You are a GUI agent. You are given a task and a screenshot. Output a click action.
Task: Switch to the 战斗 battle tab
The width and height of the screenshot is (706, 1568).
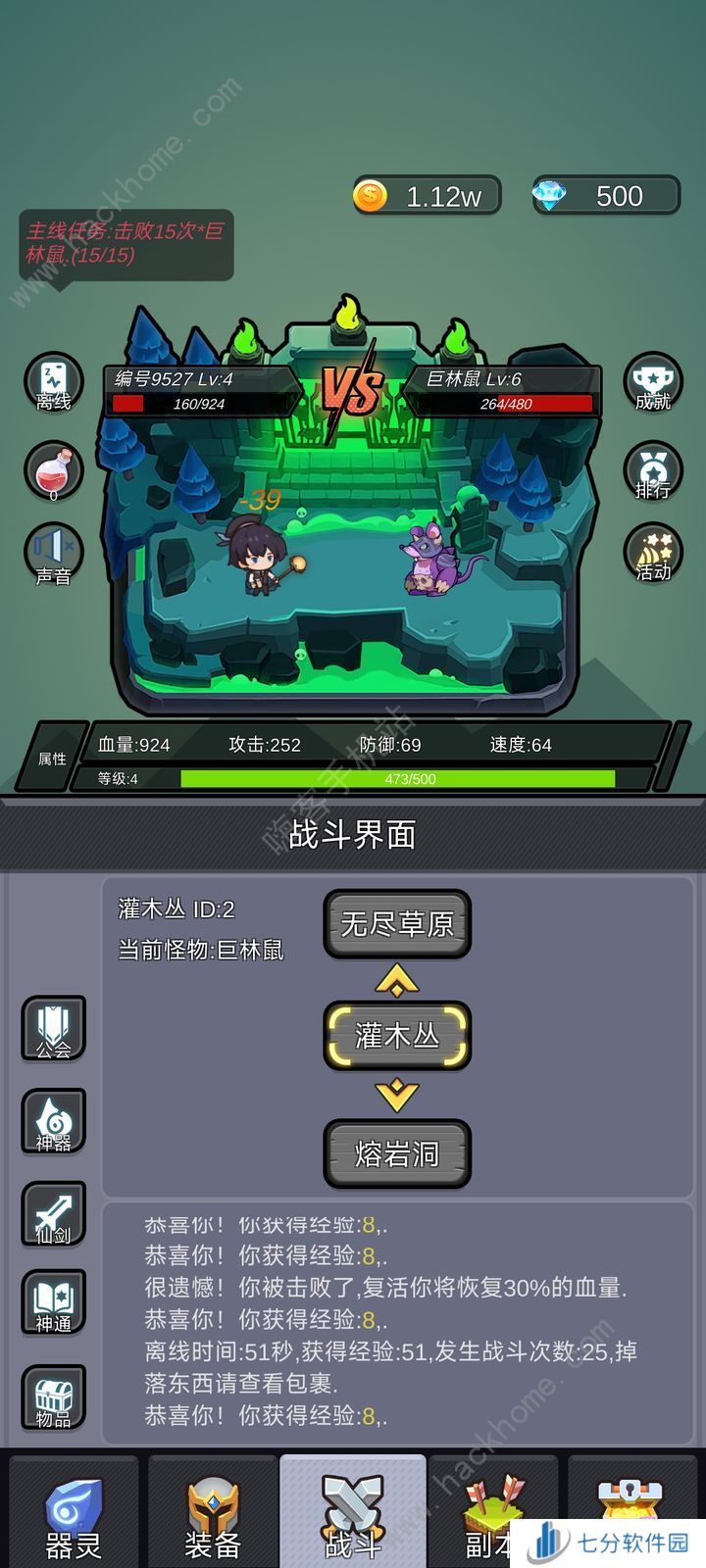353,1516
